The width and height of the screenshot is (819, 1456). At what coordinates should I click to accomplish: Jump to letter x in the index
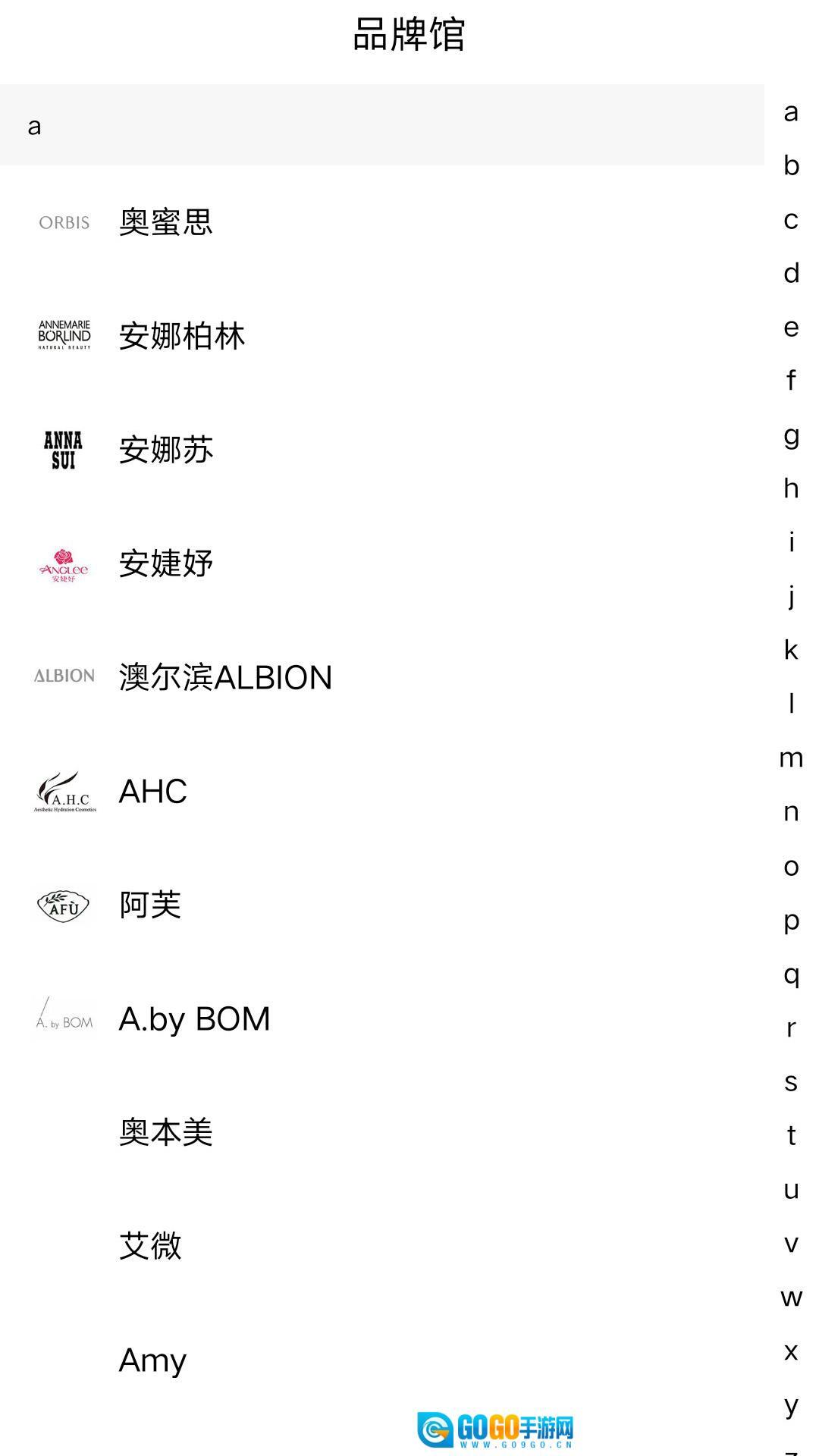click(x=791, y=1351)
